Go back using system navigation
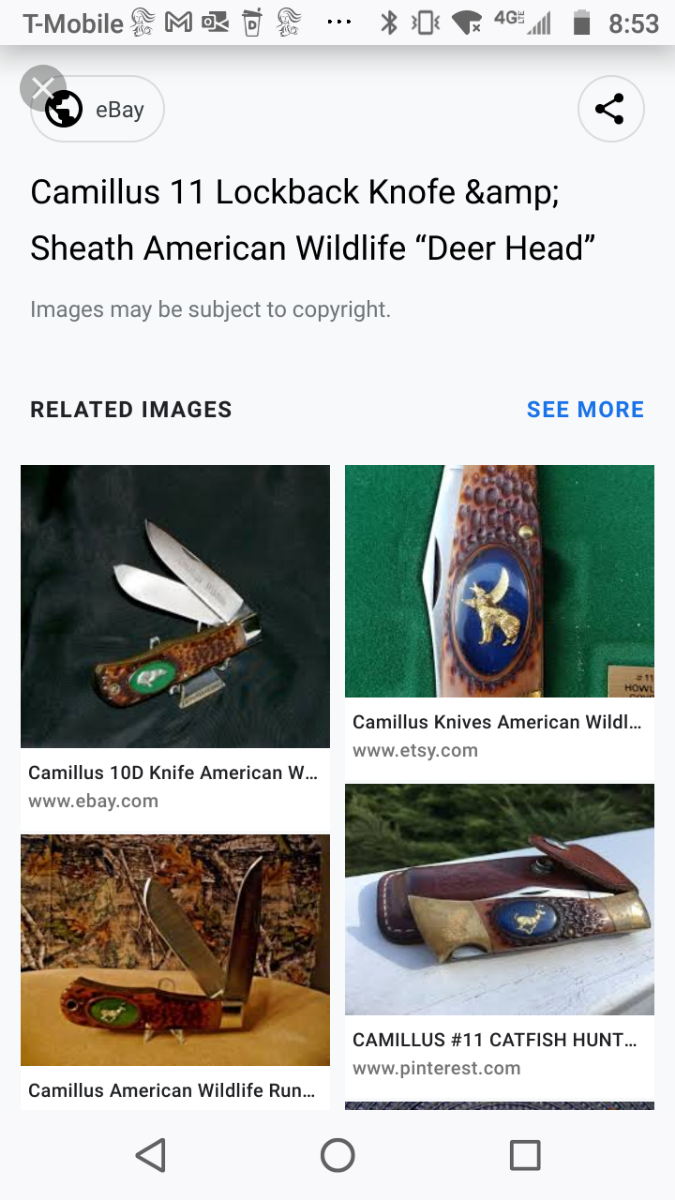 [150, 1156]
